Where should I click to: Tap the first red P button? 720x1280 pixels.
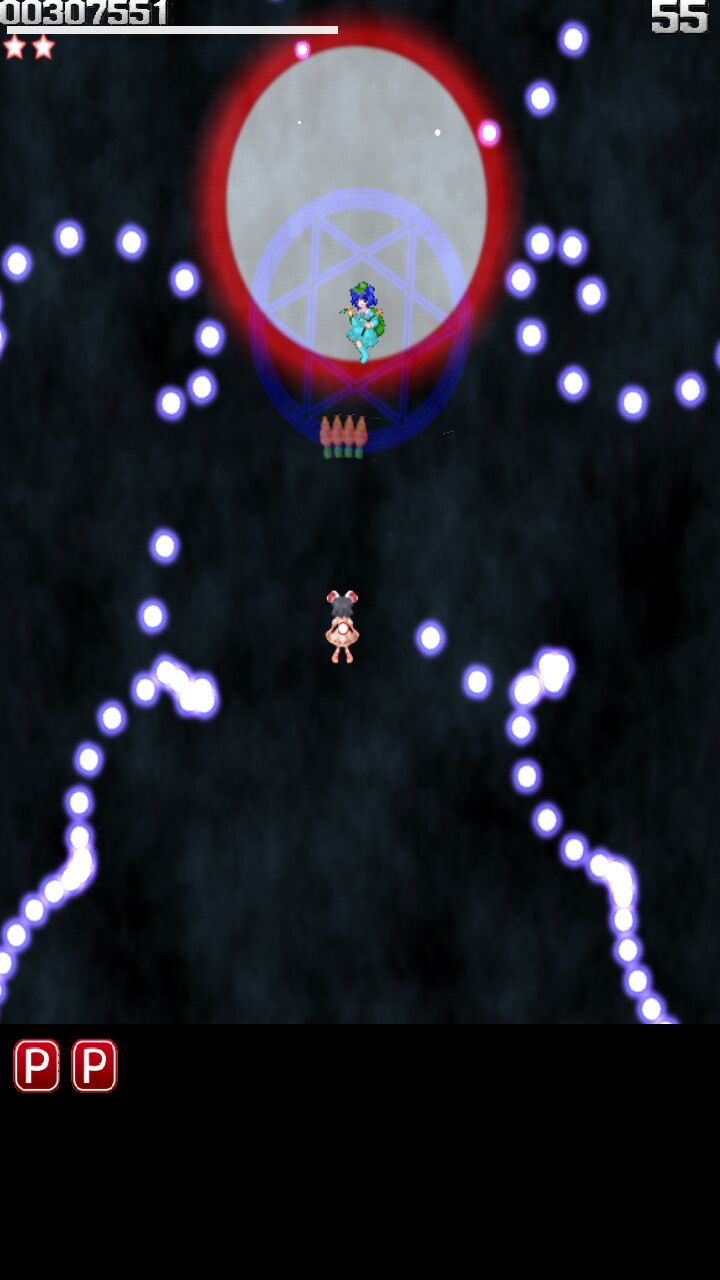37,1066
